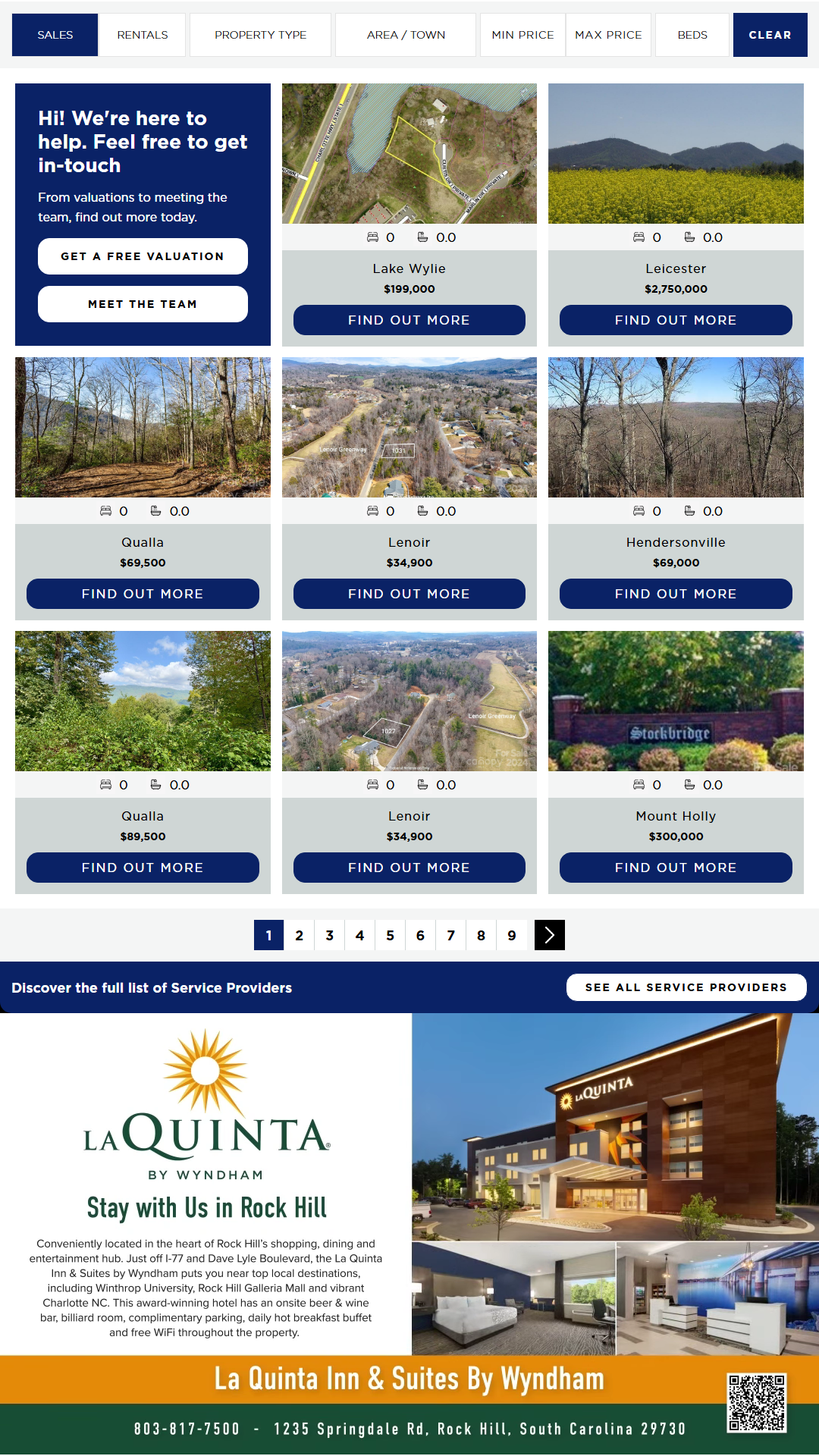Set the Min Price filter

pyautogui.click(x=522, y=35)
